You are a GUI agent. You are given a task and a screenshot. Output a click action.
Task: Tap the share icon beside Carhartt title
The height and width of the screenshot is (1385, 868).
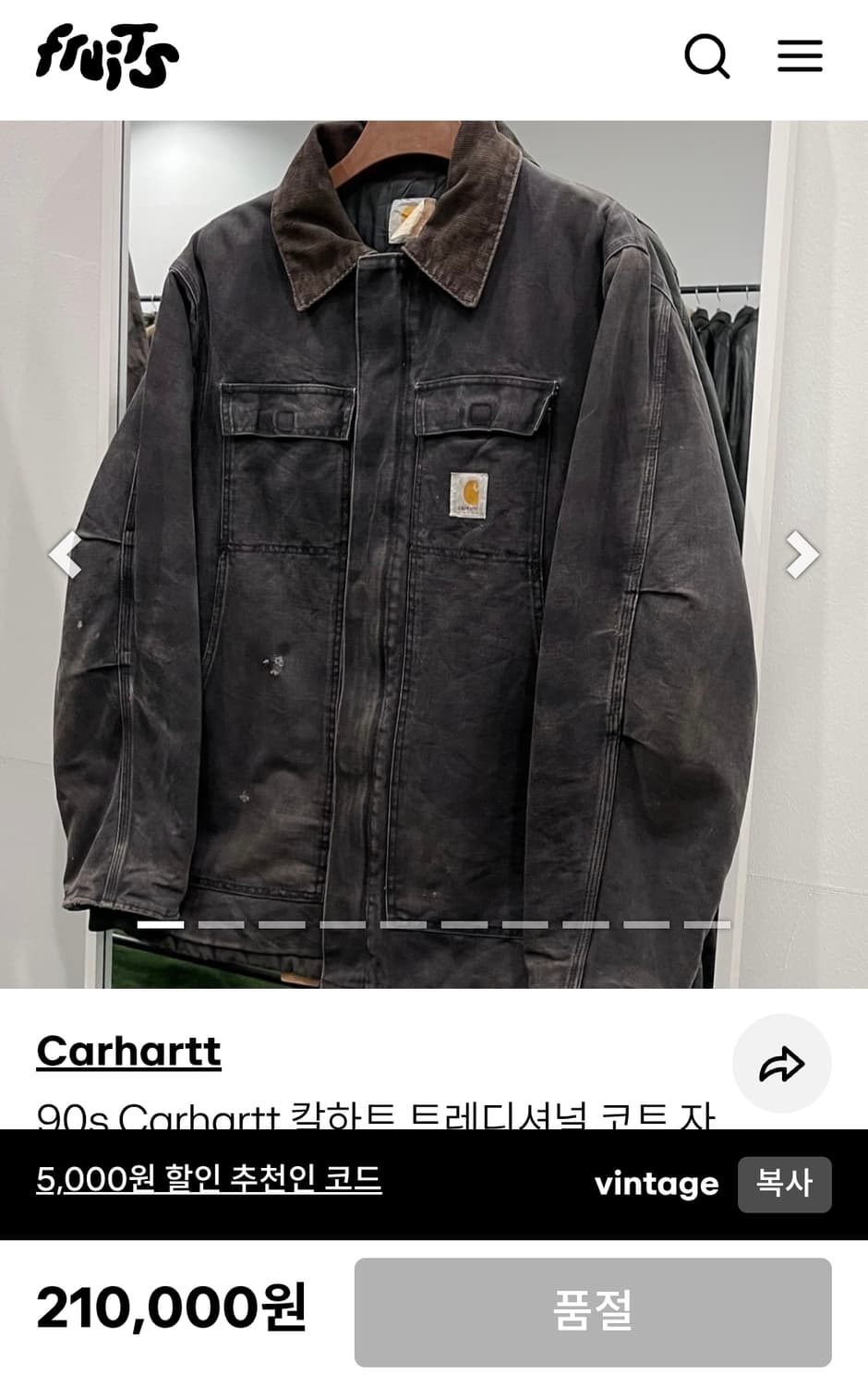tap(782, 1064)
